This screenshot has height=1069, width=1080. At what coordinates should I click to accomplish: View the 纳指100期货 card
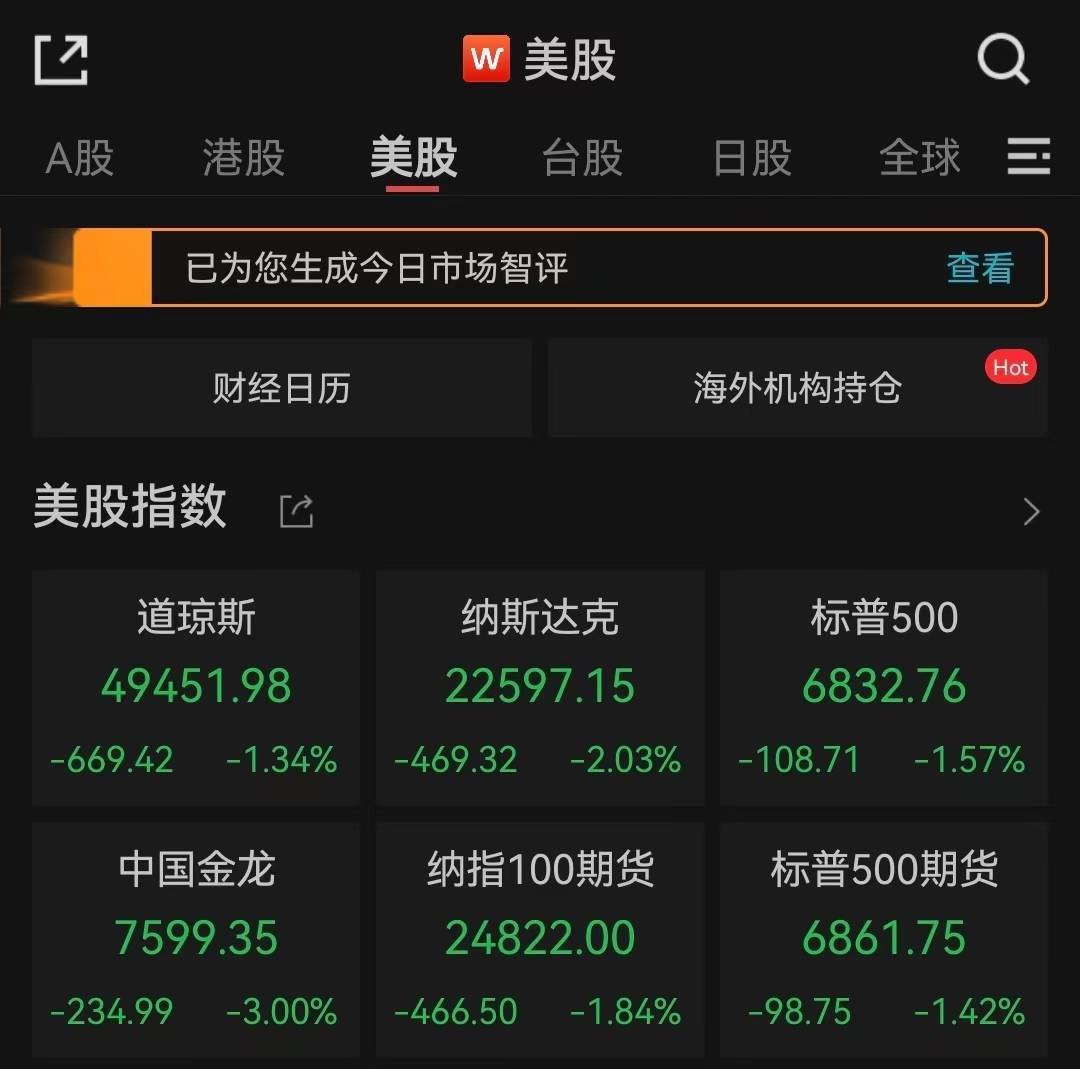(x=540, y=940)
